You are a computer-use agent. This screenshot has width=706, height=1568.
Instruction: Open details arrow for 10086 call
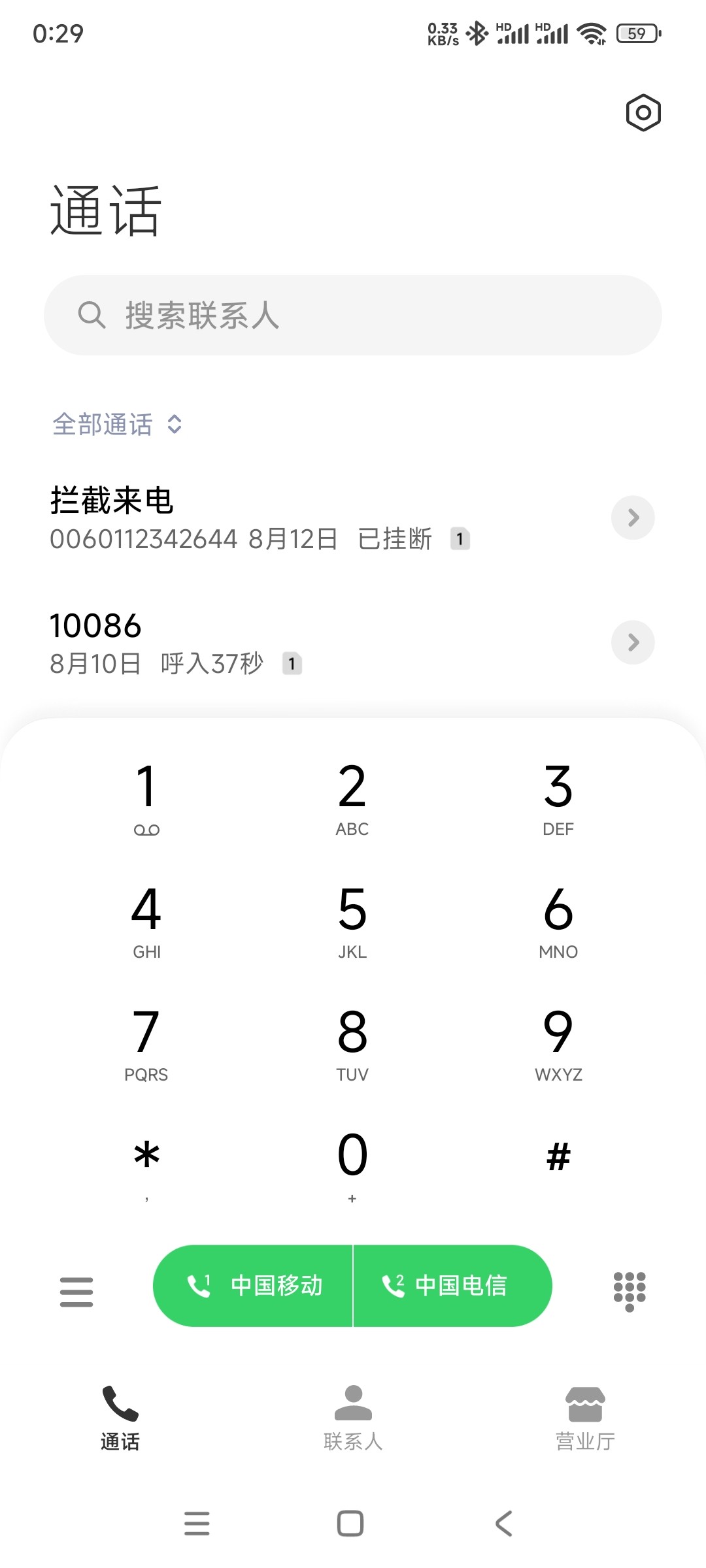[633, 642]
